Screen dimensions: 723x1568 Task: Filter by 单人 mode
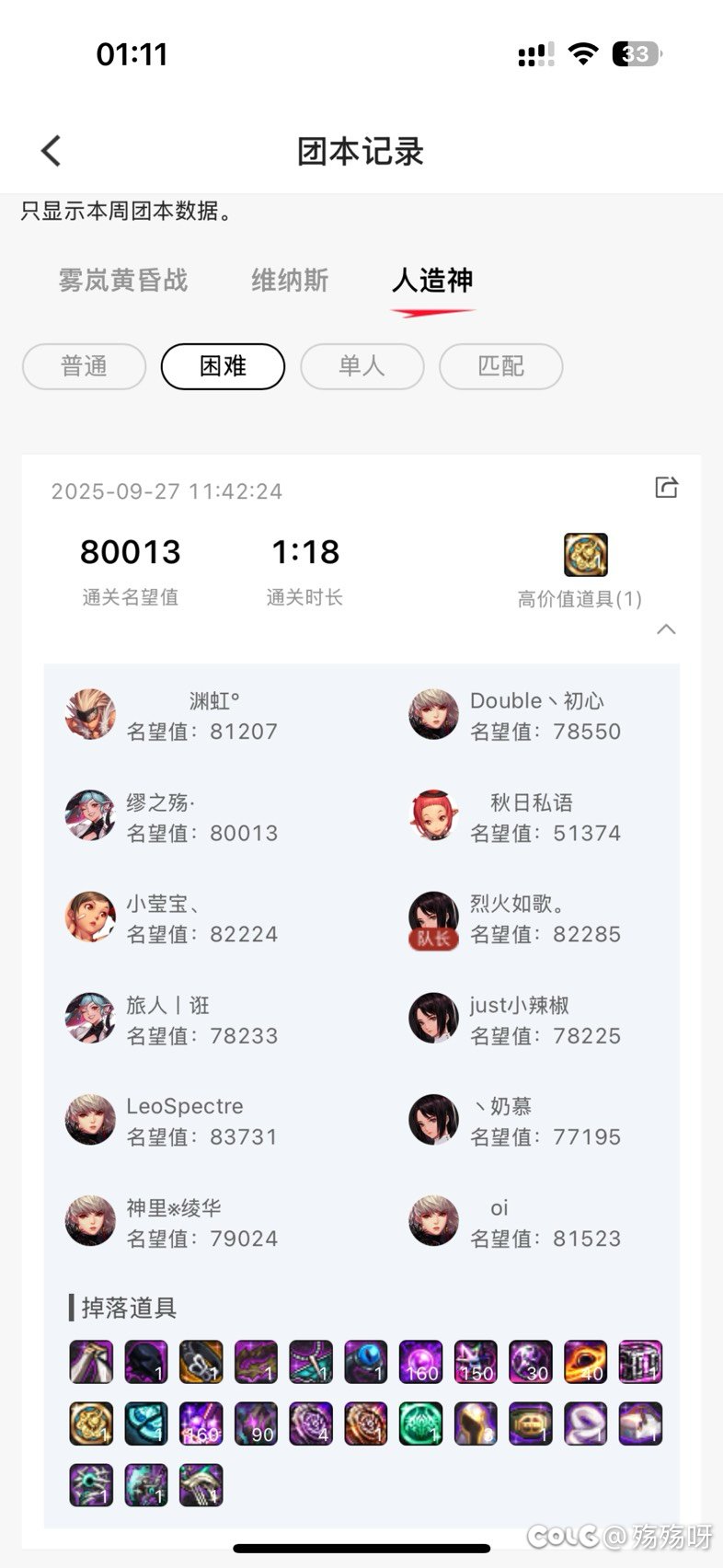tap(361, 366)
